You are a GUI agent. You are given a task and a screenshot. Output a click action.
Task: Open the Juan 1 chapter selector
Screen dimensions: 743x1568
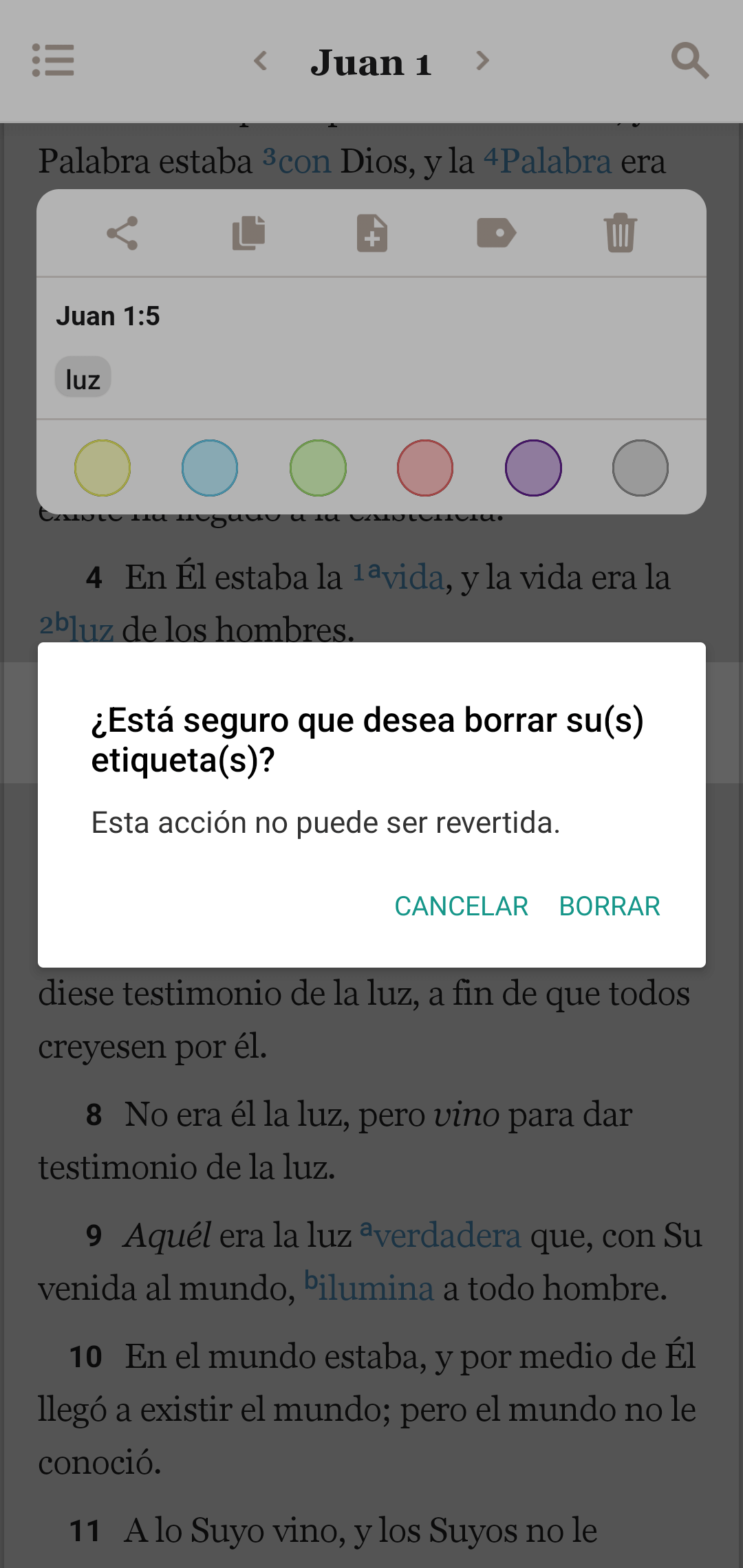click(x=371, y=63)
